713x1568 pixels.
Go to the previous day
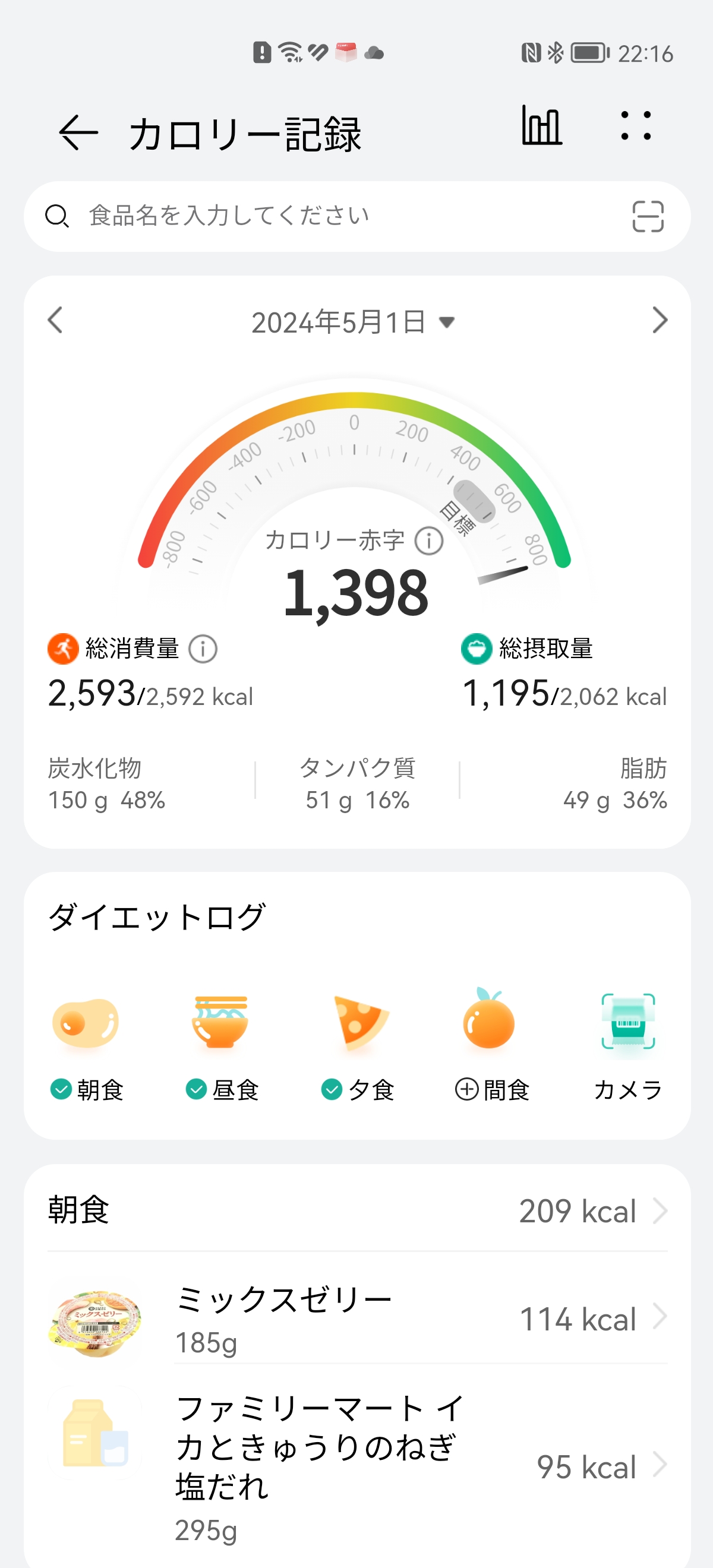coord(55,320)
